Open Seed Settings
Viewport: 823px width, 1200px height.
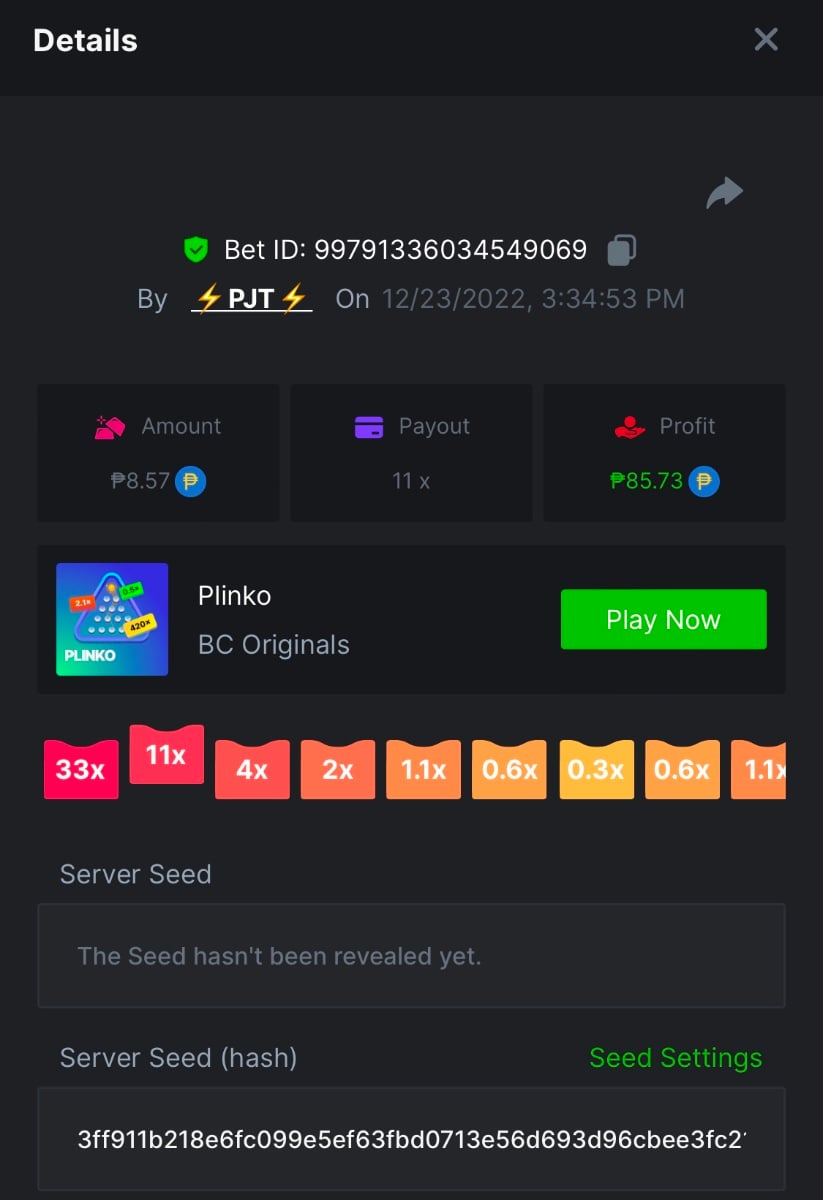click(x=675, y=1058)
